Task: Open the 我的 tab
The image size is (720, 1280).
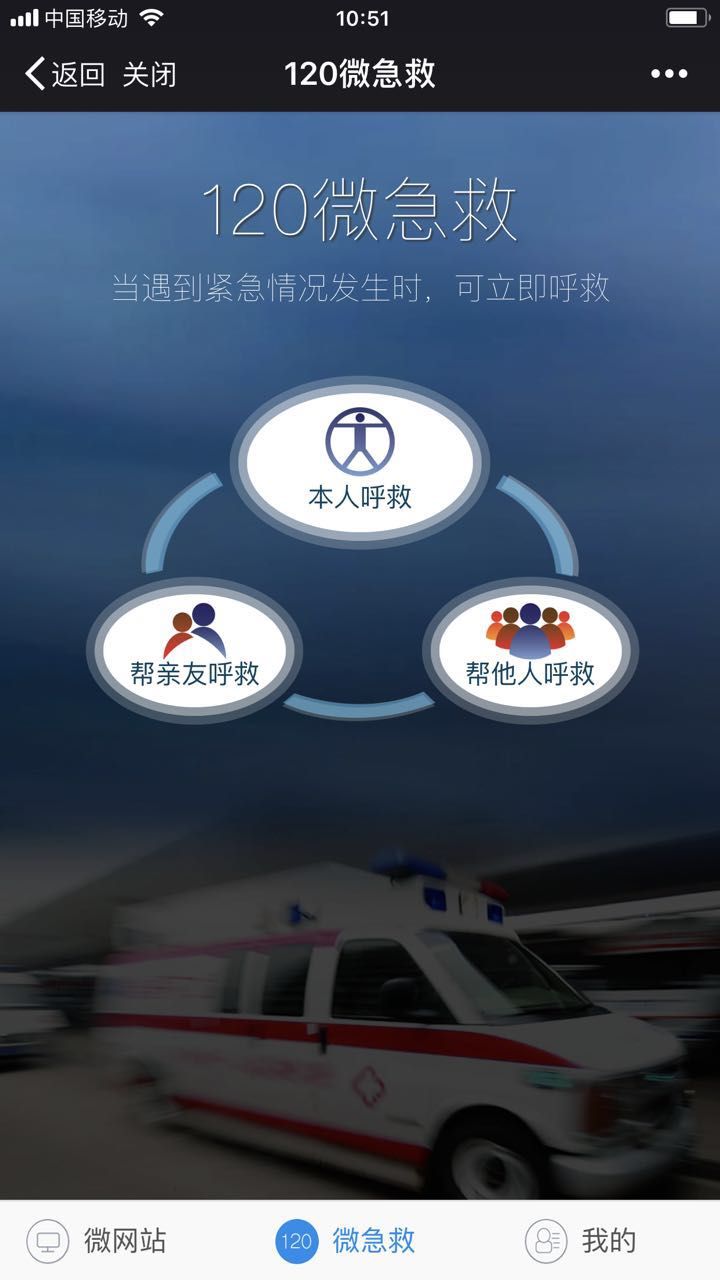Action: click(582, 1241)
